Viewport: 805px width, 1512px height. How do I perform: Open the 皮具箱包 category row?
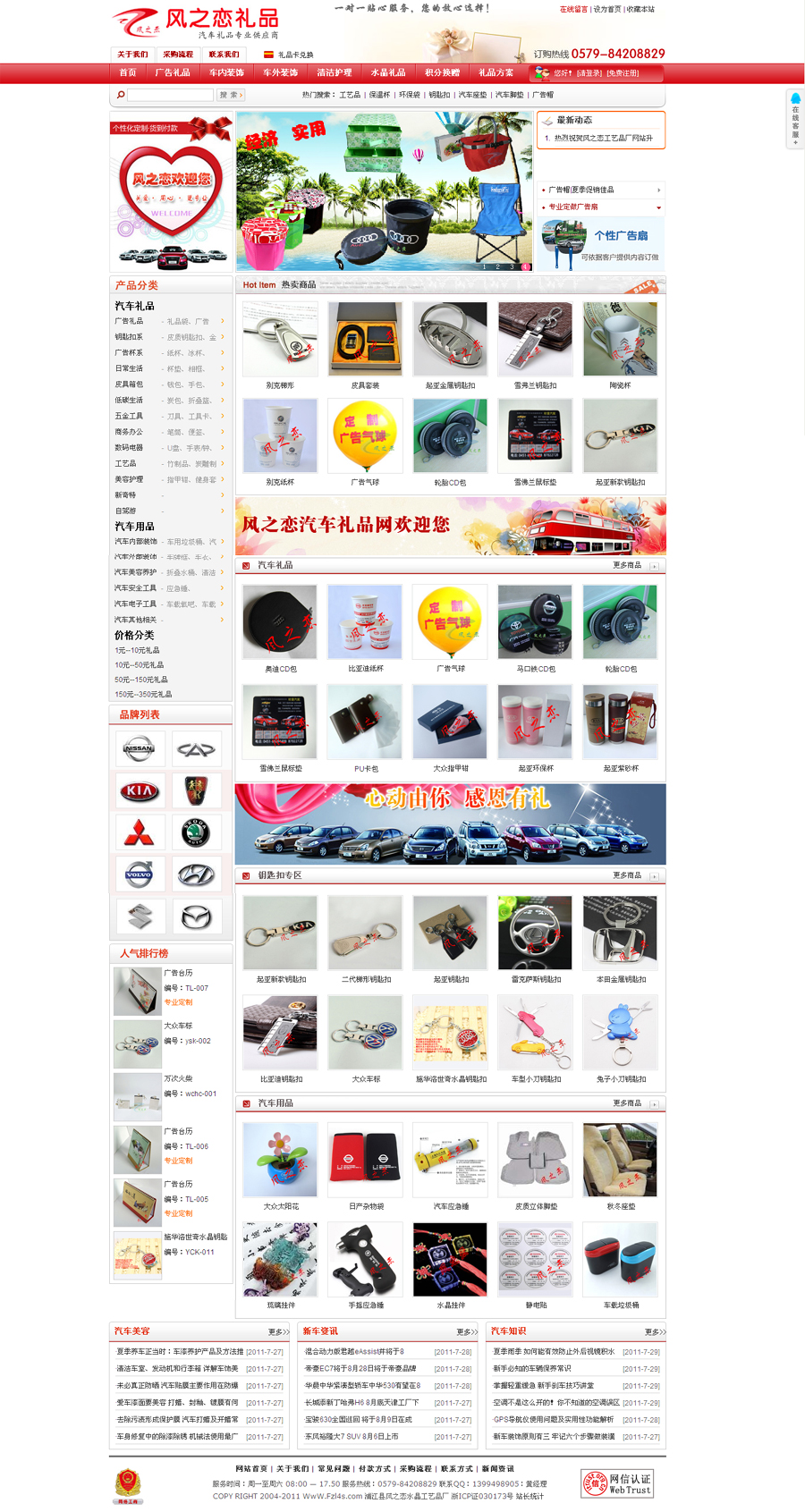pyautogui.click(x=170, y=384)
